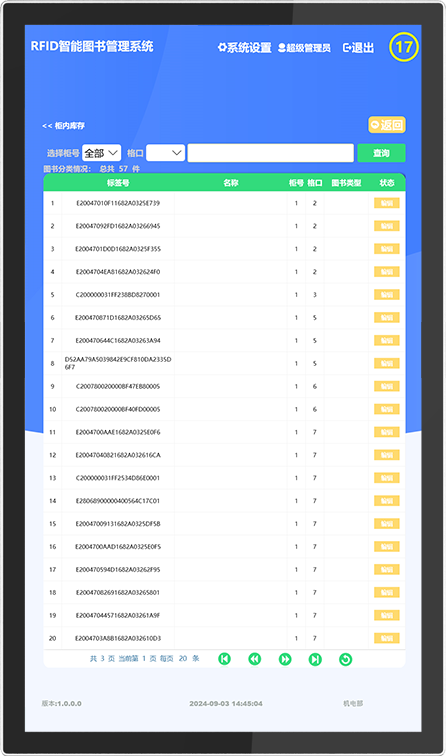Refresh the inventory list
This screenshot has width=446, height=756.
tap(346, 659)
